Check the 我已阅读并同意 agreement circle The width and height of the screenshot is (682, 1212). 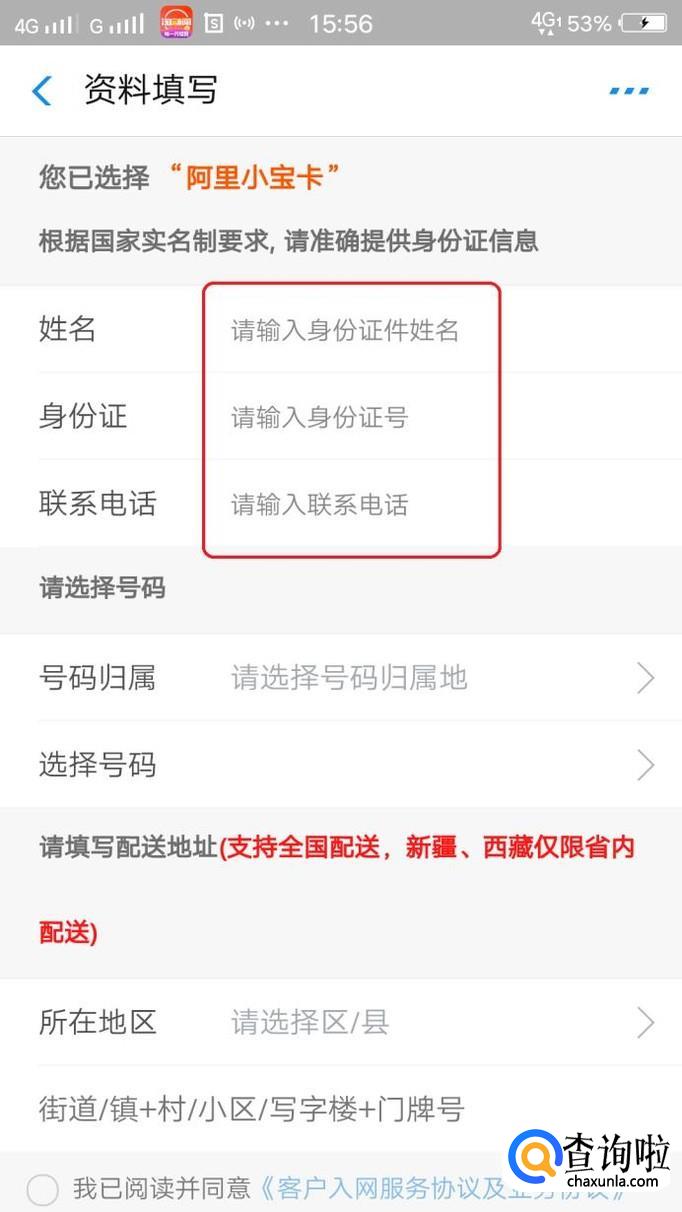(43, 1190)
